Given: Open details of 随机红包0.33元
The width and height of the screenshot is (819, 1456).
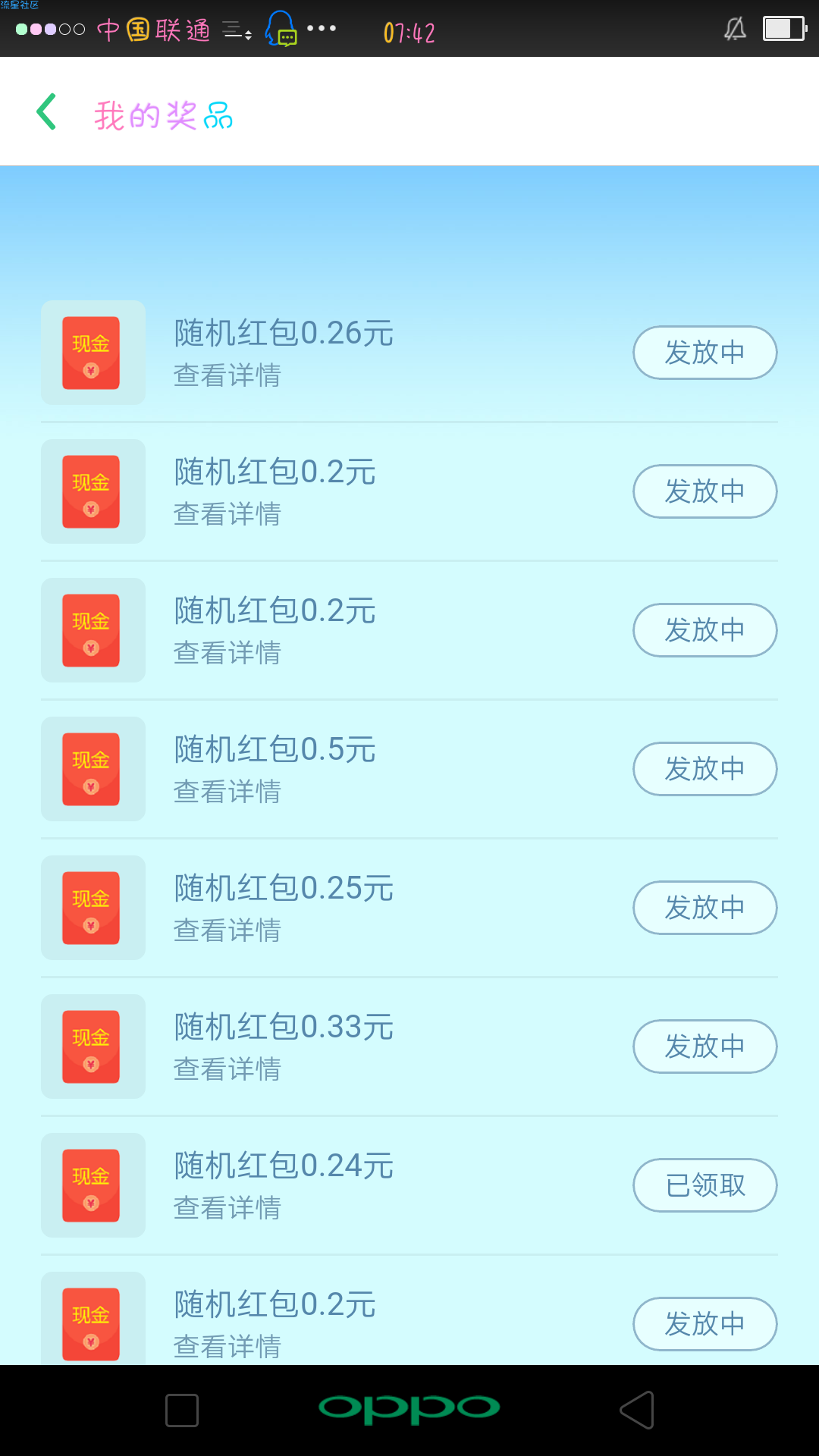Looking at the screenshot, I should coord(227,1069).
